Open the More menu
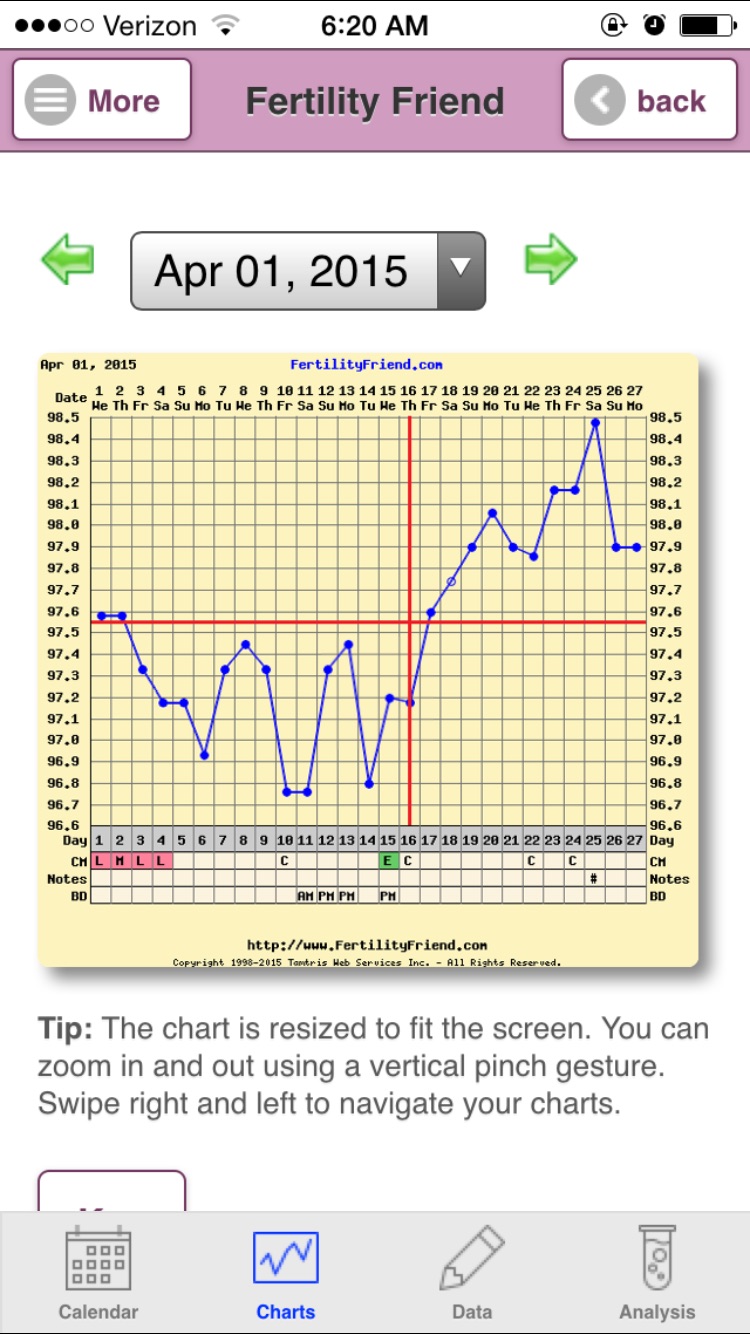 point(102,100)
